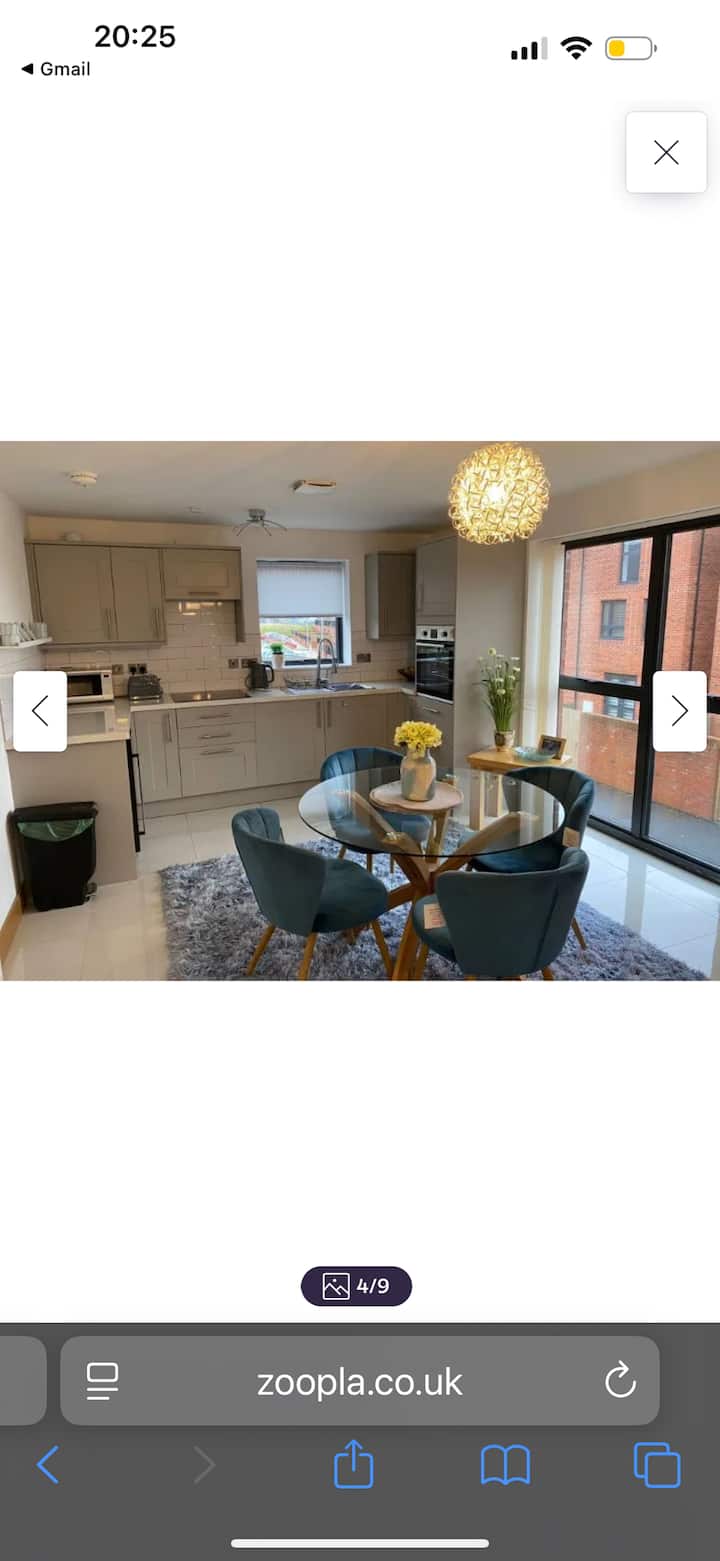Return to Gmail app
The width and height of the screenshot is (720, 1561).
point(56,69)
